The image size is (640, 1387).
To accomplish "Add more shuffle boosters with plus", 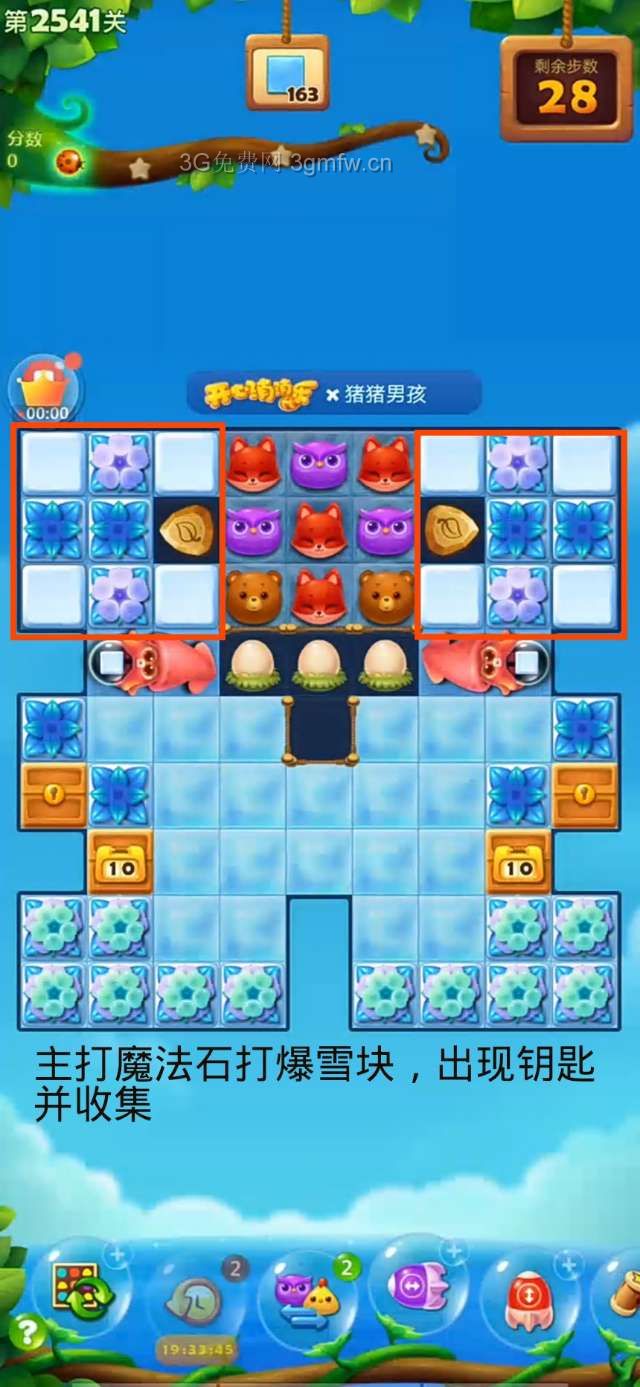I will pos(117,1254).
